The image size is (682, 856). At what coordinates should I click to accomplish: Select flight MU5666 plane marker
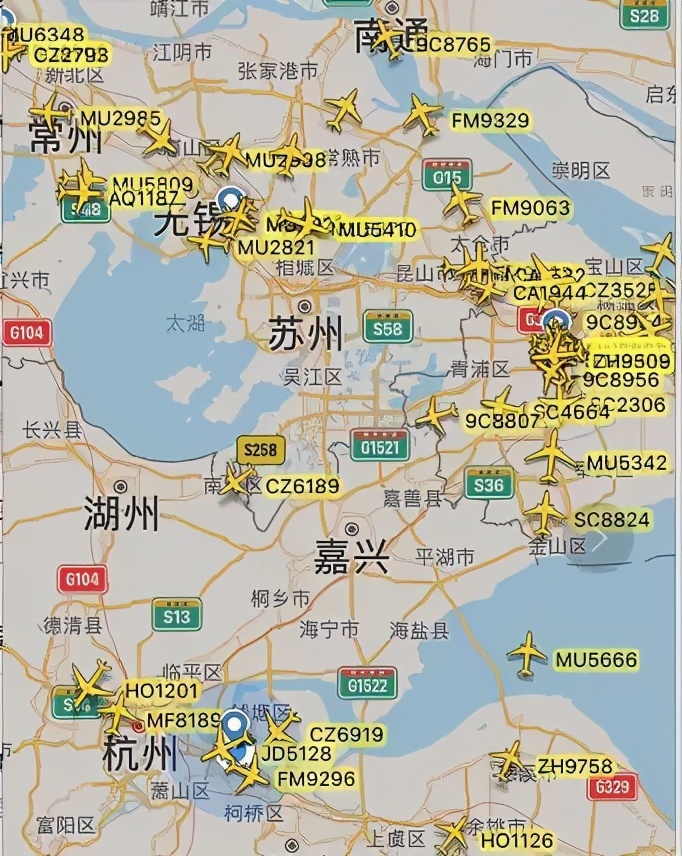pos(526,654)
